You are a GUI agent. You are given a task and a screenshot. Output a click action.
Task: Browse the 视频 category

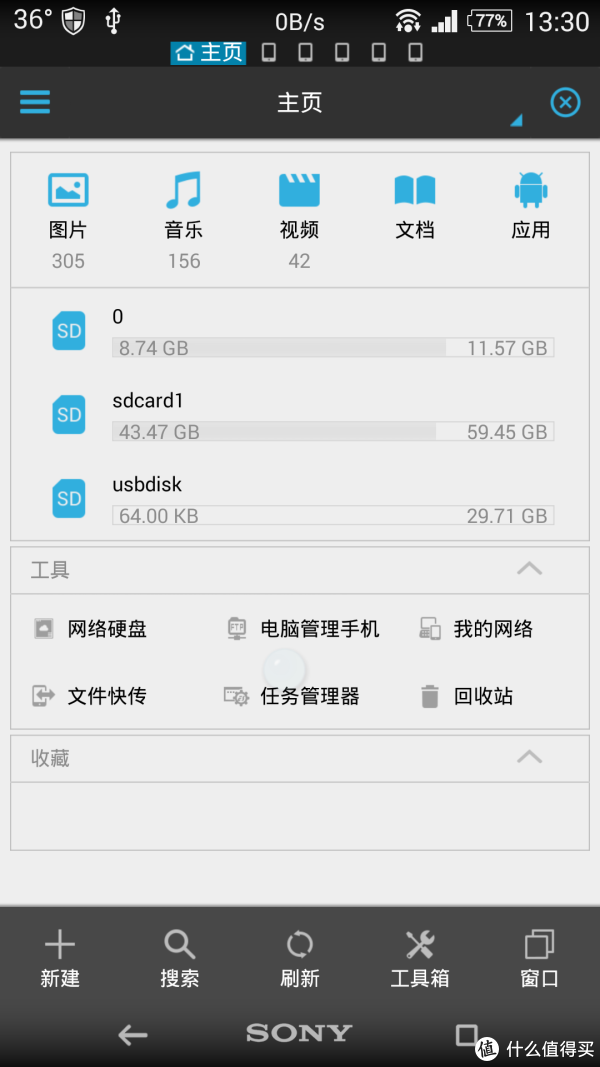(299, 220)
